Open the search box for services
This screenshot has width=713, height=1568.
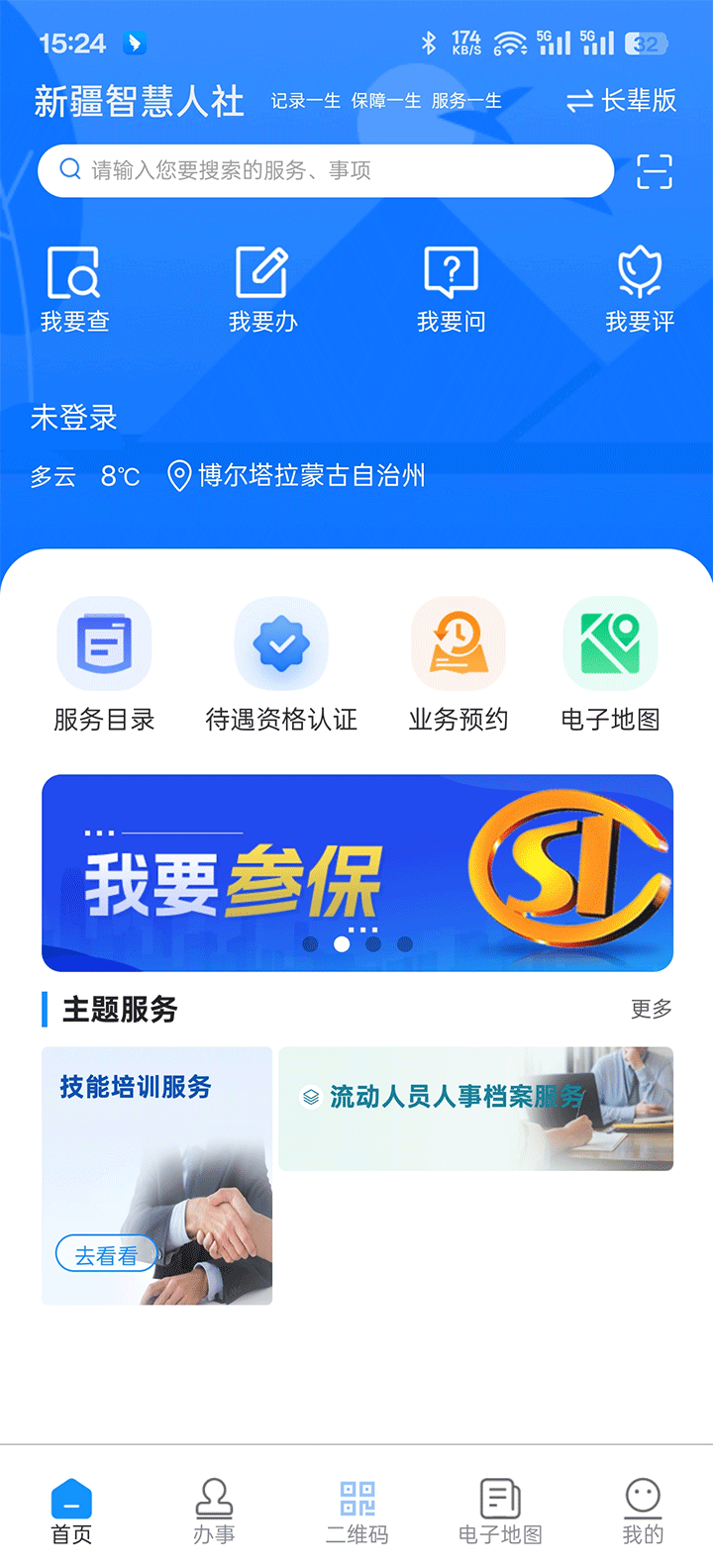point(327,170)
